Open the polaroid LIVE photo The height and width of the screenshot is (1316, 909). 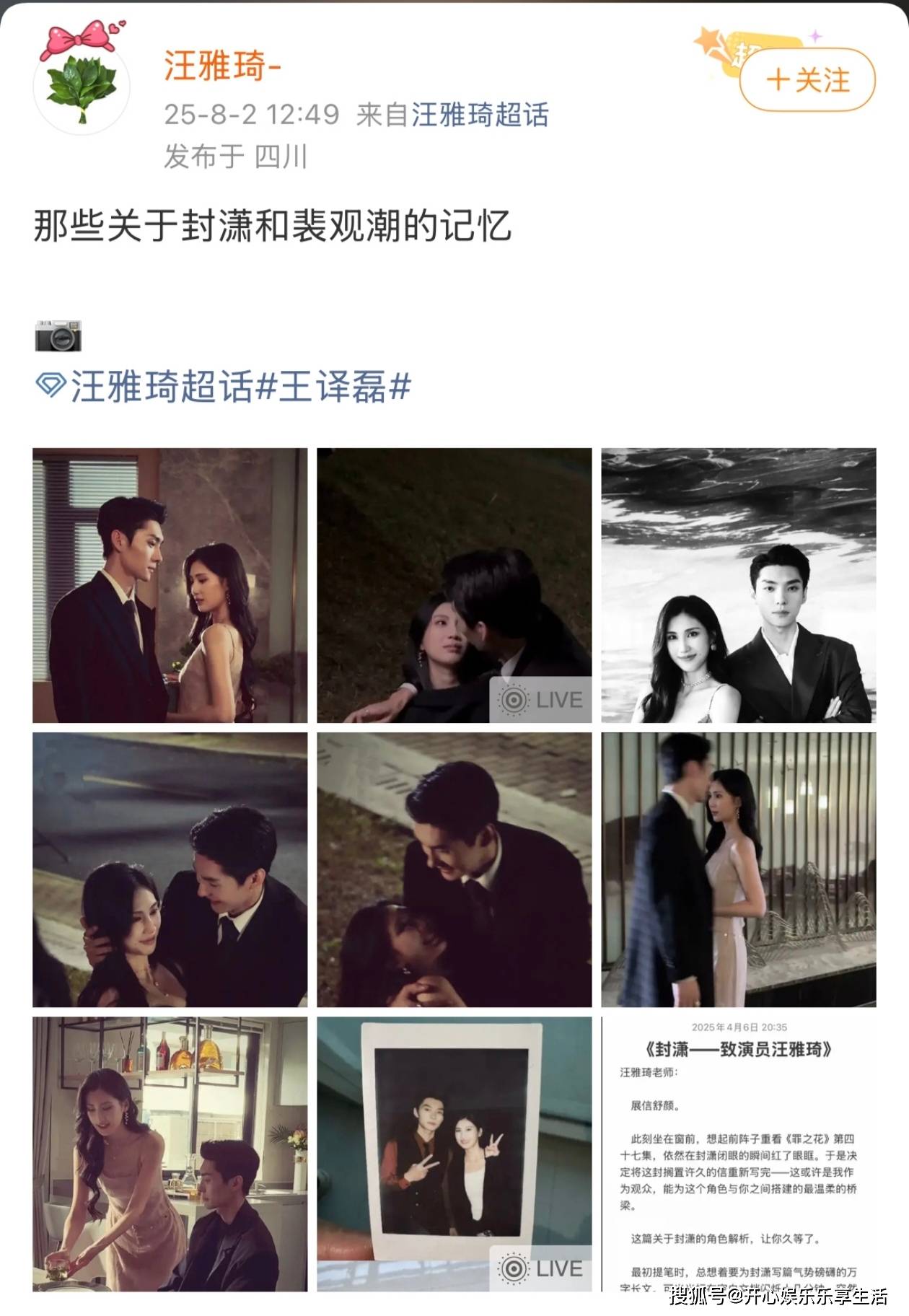pyautogui.click(x=454, y=1154)
